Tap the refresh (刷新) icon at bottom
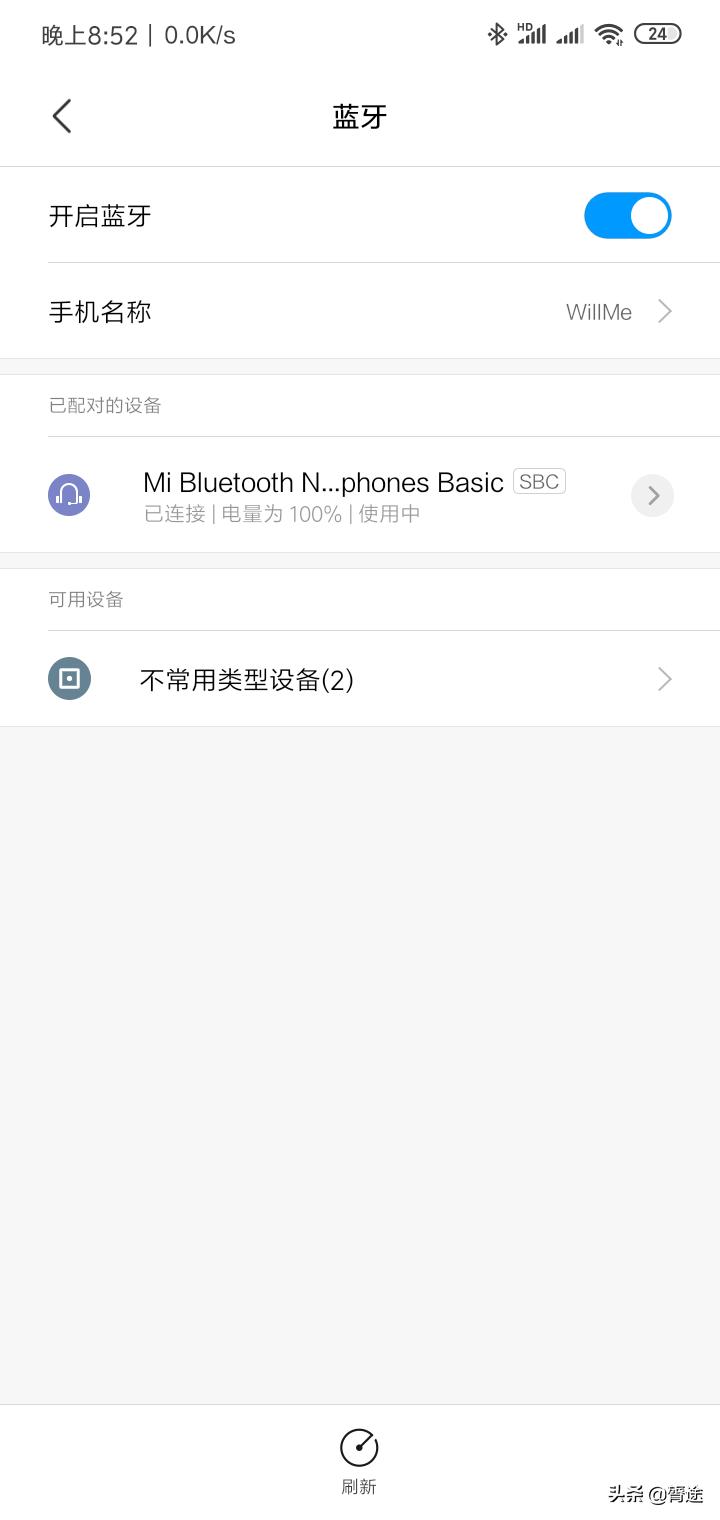 (x=358, y=1447)
